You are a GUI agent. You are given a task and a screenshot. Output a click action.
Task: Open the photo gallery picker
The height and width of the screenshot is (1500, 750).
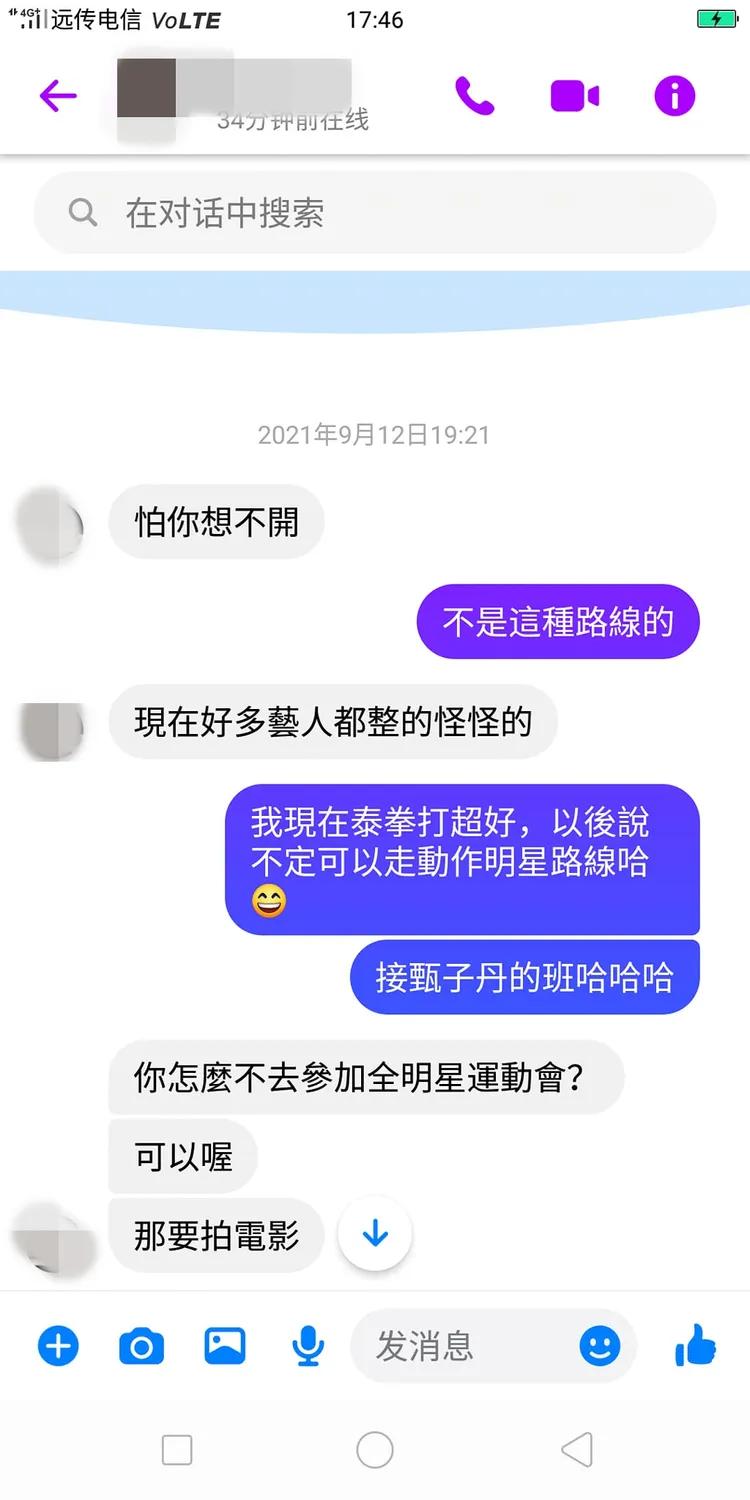(x=224, y=1346)
